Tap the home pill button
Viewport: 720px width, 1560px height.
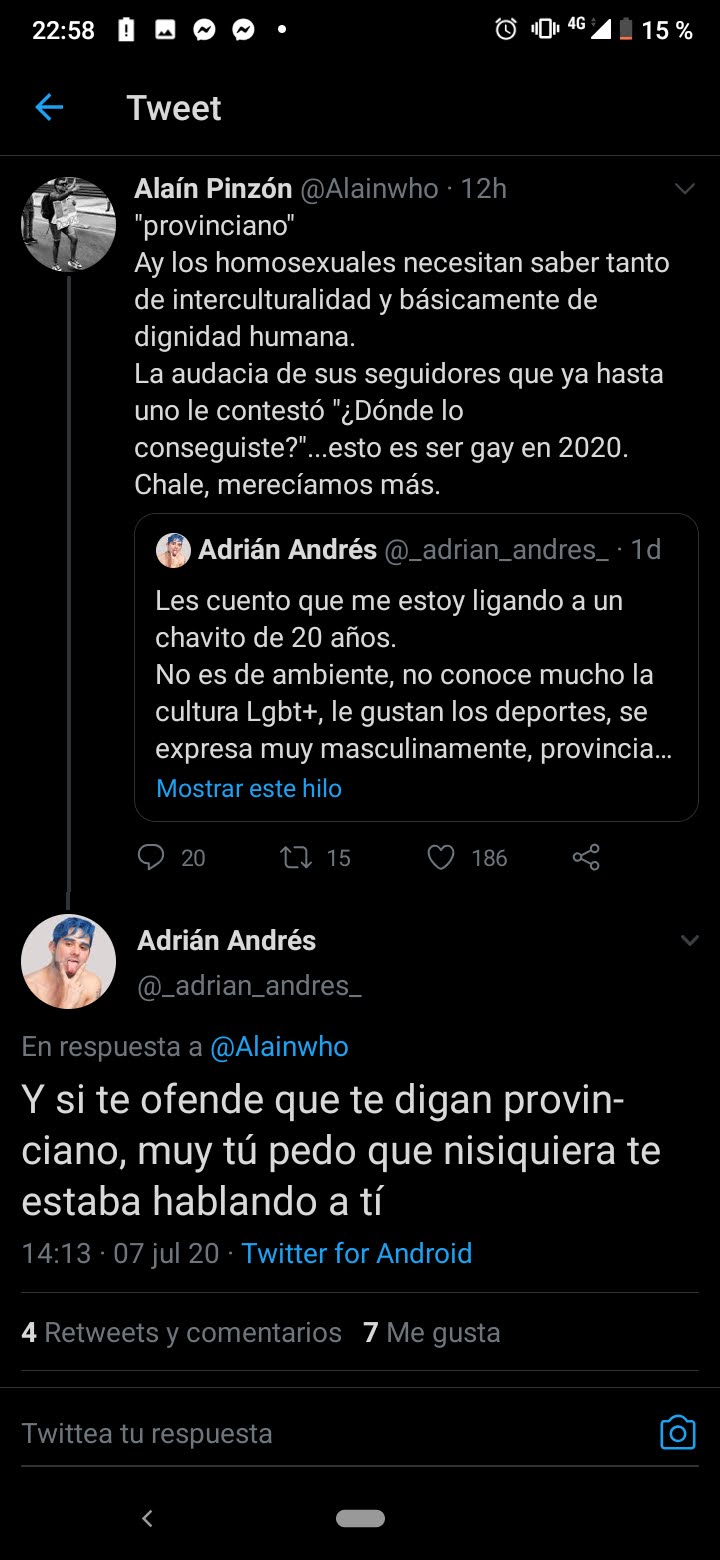pos(360,1518)
